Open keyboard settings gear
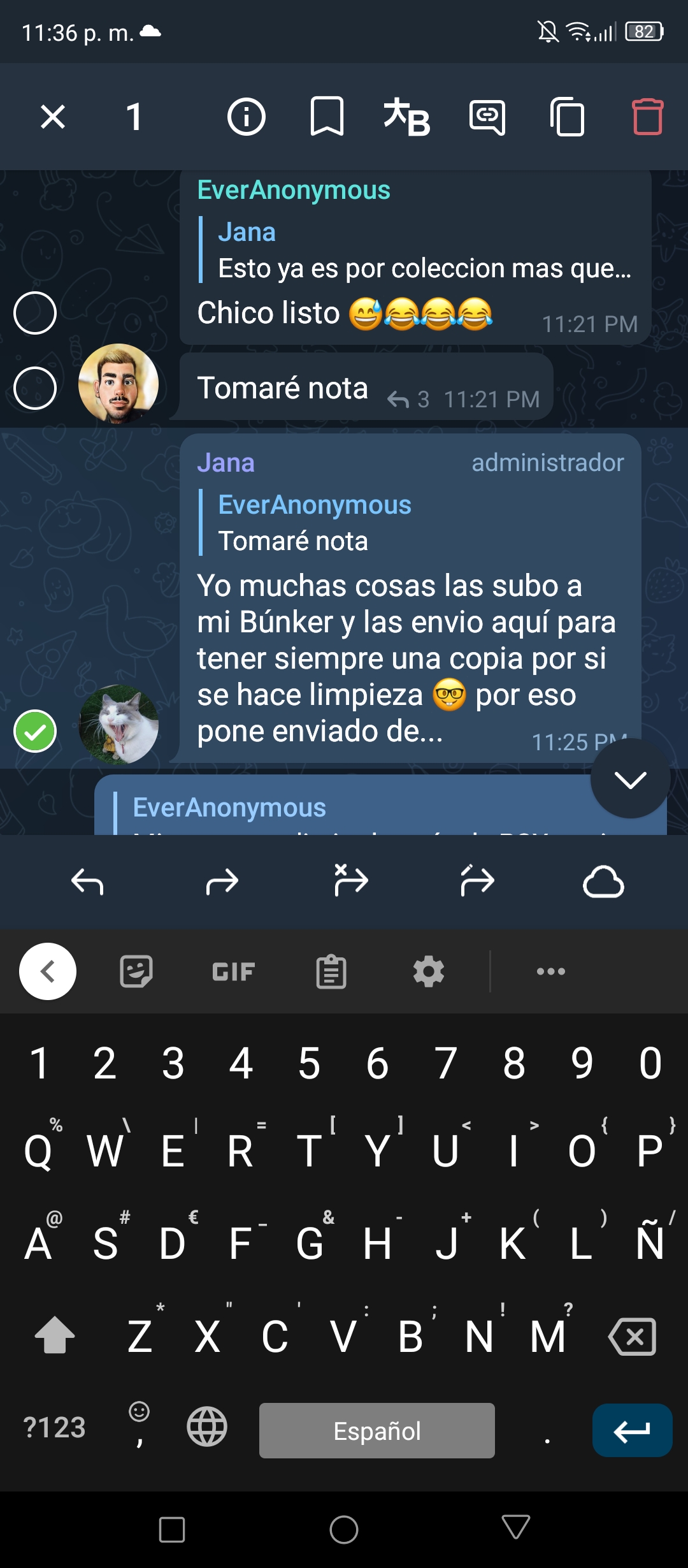 429,971
